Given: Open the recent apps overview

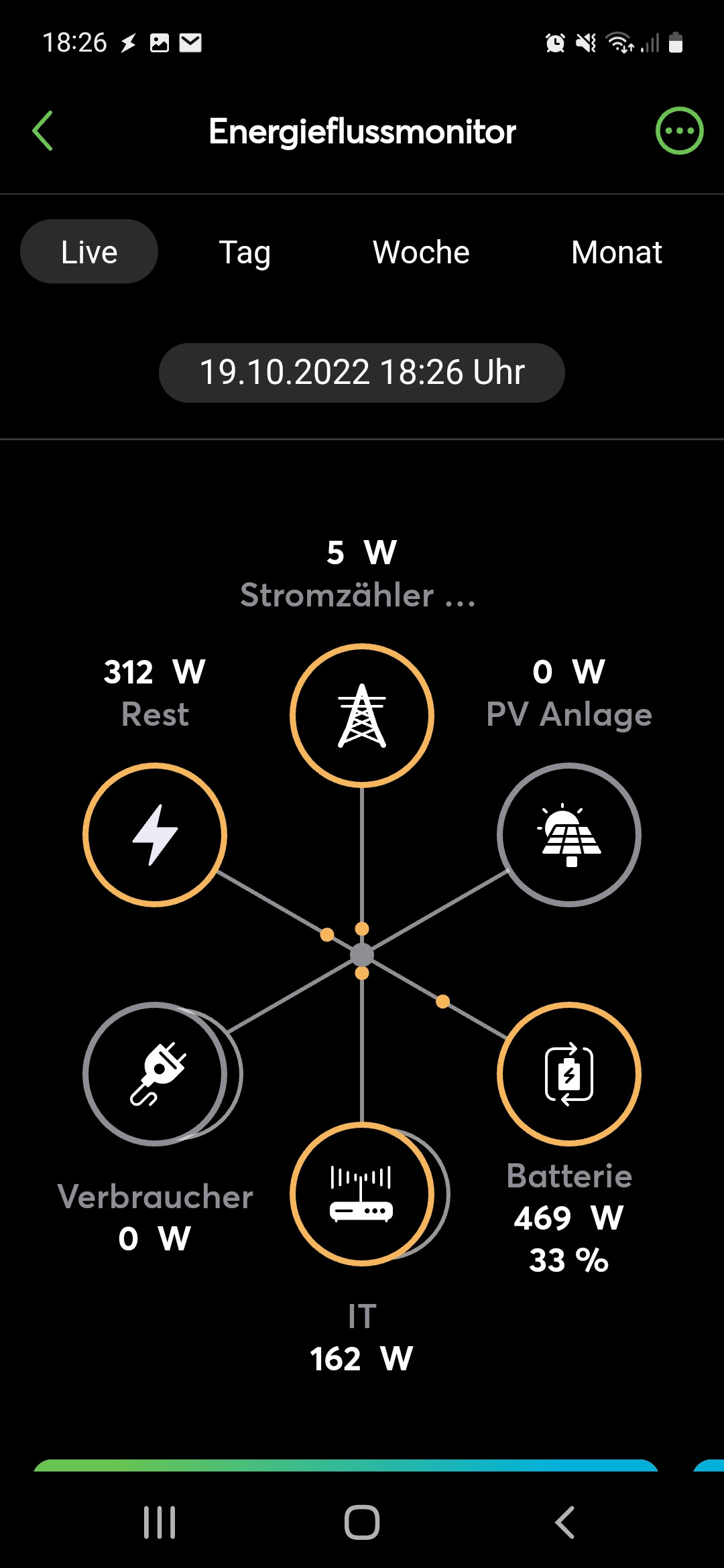Looking at the screenshot, I should tap(160, 1522).
